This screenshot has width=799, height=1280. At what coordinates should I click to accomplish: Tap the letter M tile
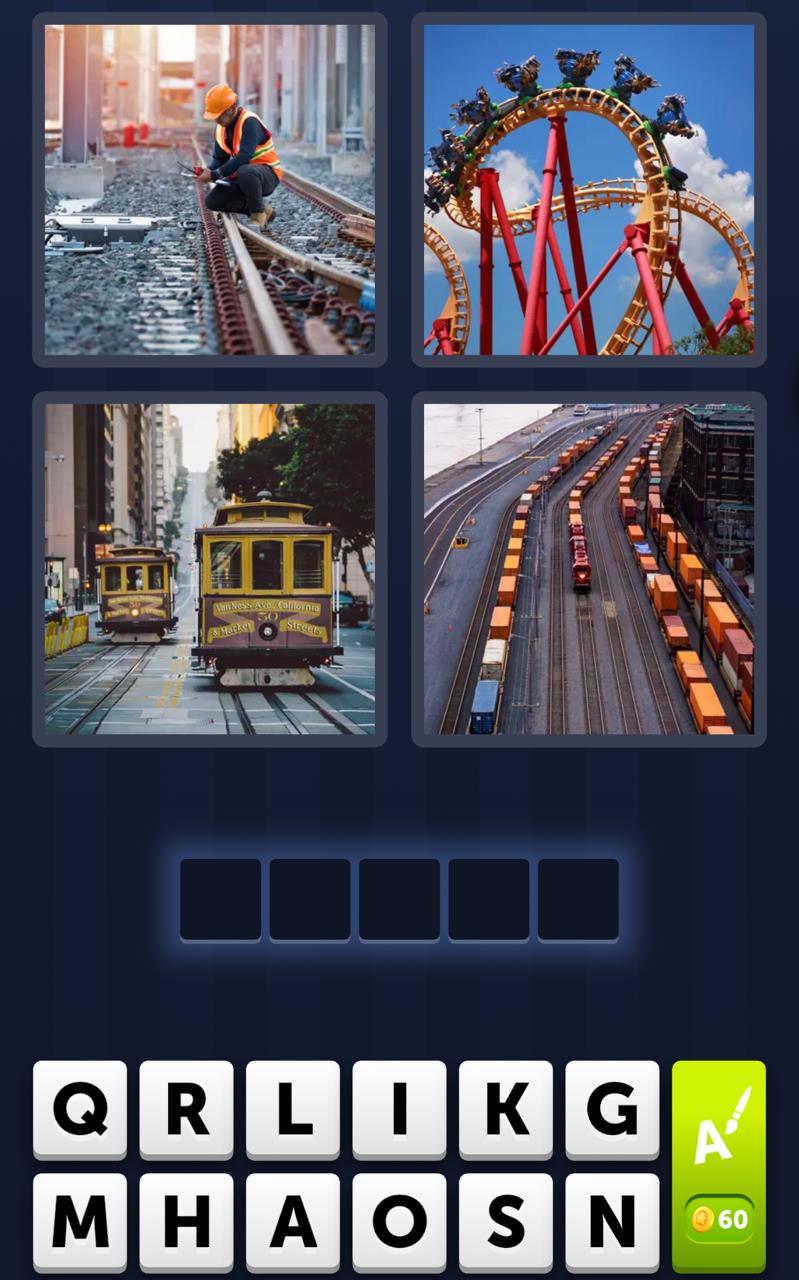point(79,1219)
